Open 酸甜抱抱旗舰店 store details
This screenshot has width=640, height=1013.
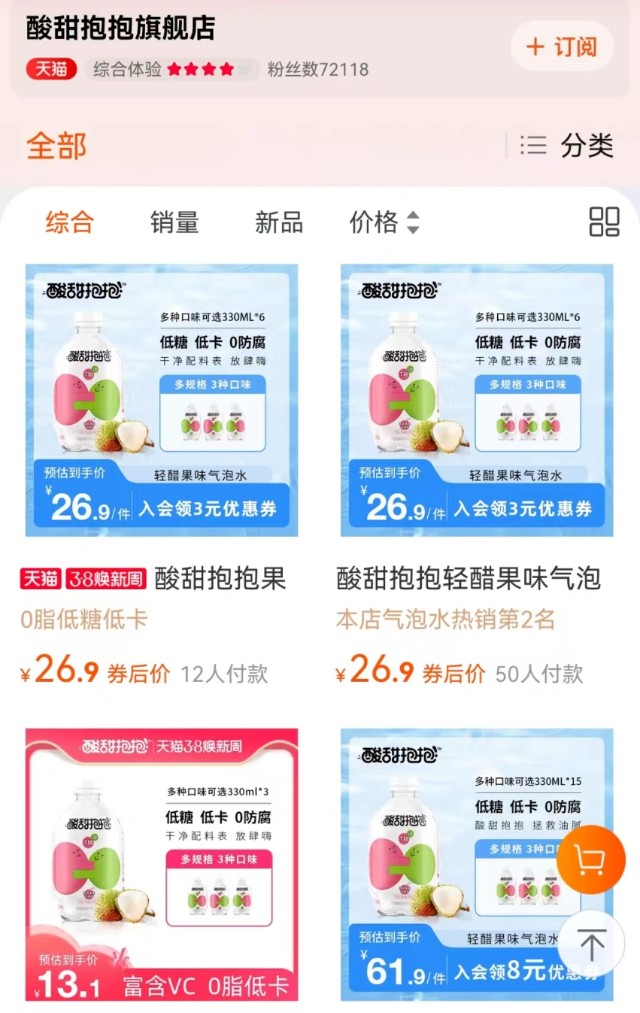[x=120, y=27]
